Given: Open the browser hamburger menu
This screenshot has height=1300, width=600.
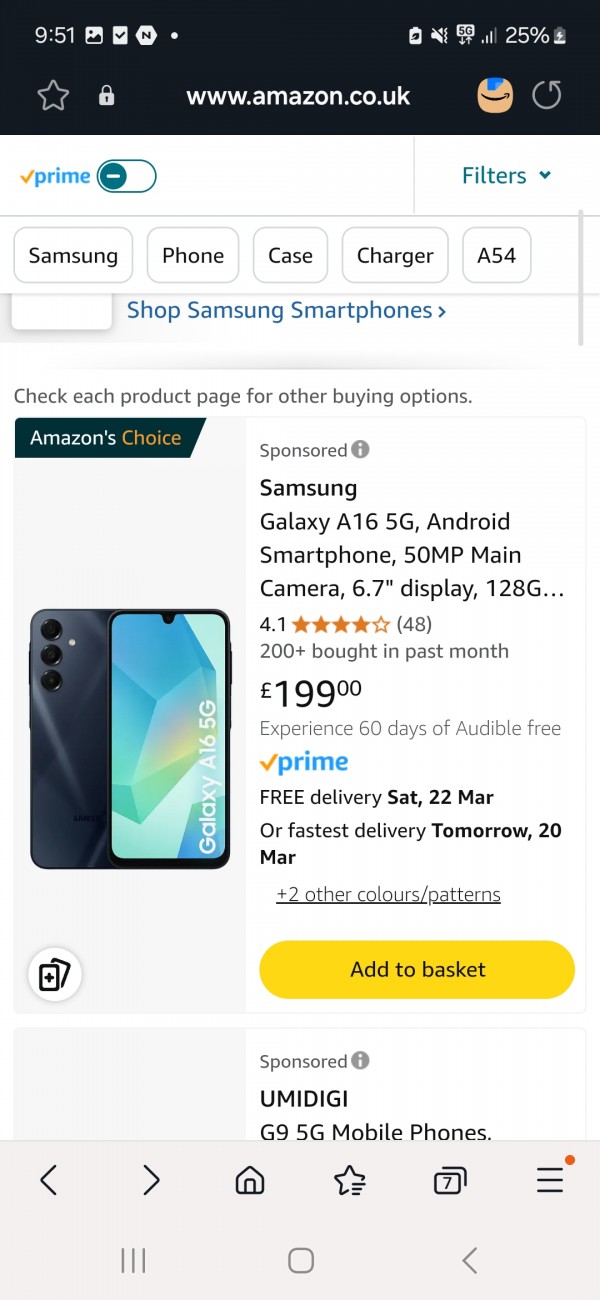Looking at the screenshot, I should (x=550, y=1181).
